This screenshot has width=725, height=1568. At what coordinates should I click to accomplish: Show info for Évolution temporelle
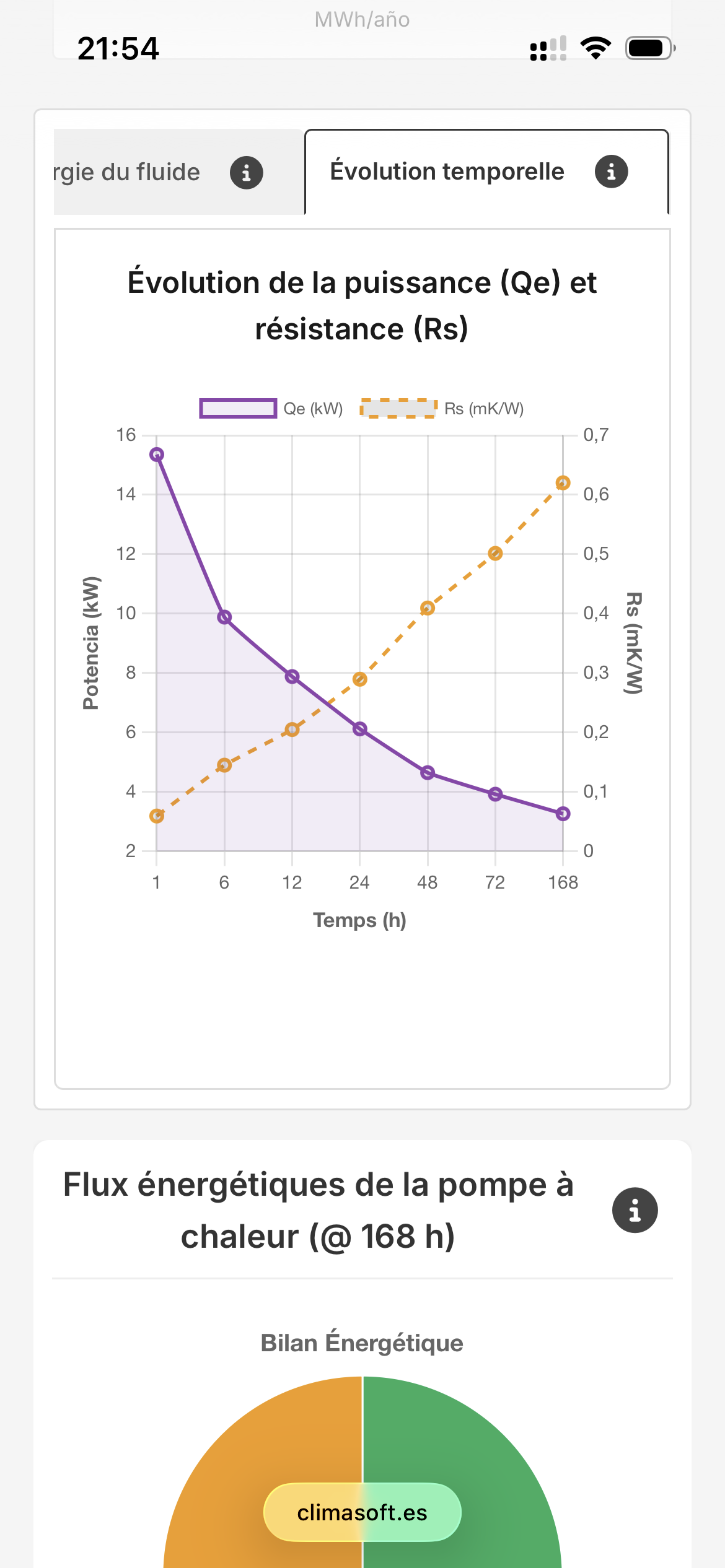coord(611,172)
